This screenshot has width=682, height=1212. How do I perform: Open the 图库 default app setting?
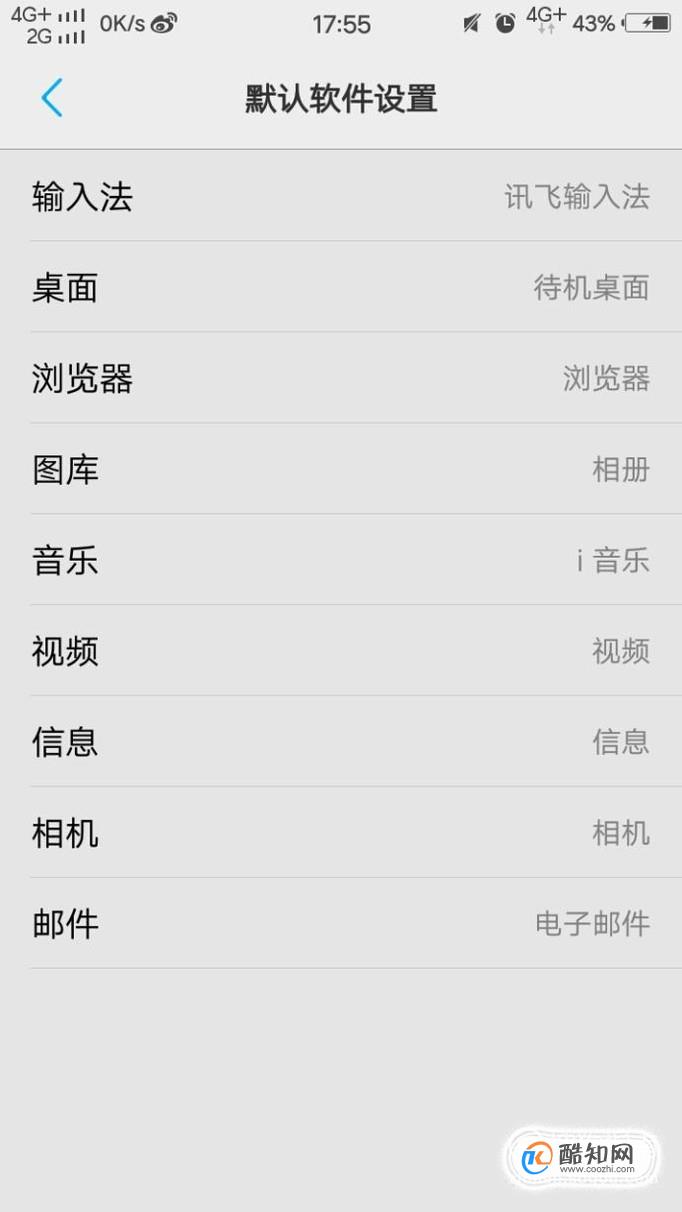tap(341, 469)
